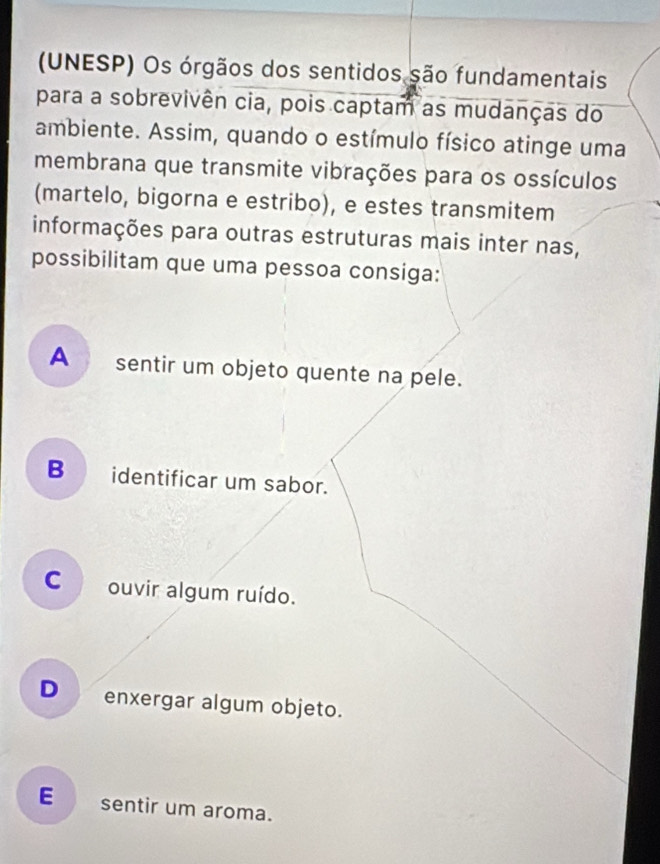The height and width of the screenshot is (864, 660).
Task: Select answer E, sentir um aroma
Action: pyautogui.click(x=42, y=797)
